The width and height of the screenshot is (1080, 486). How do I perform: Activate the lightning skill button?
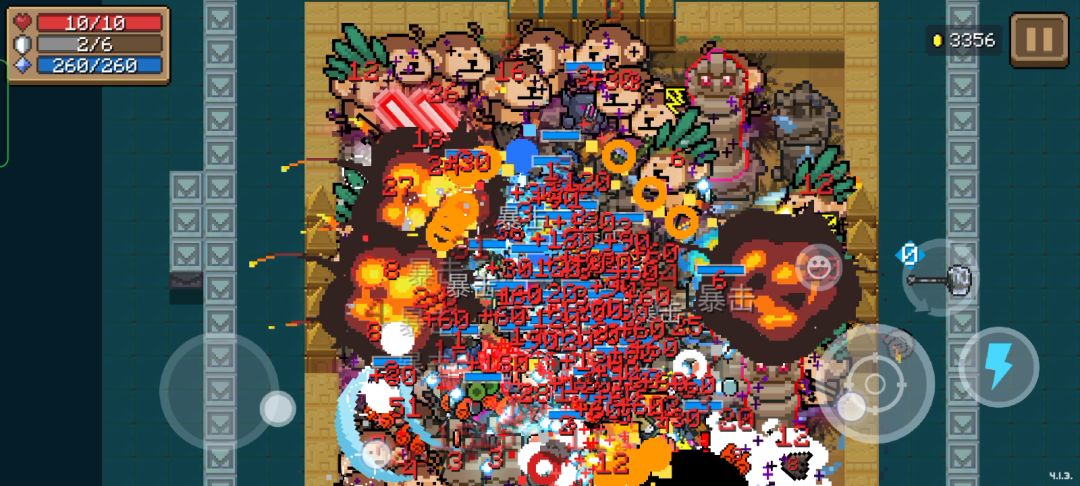(998, 366)
